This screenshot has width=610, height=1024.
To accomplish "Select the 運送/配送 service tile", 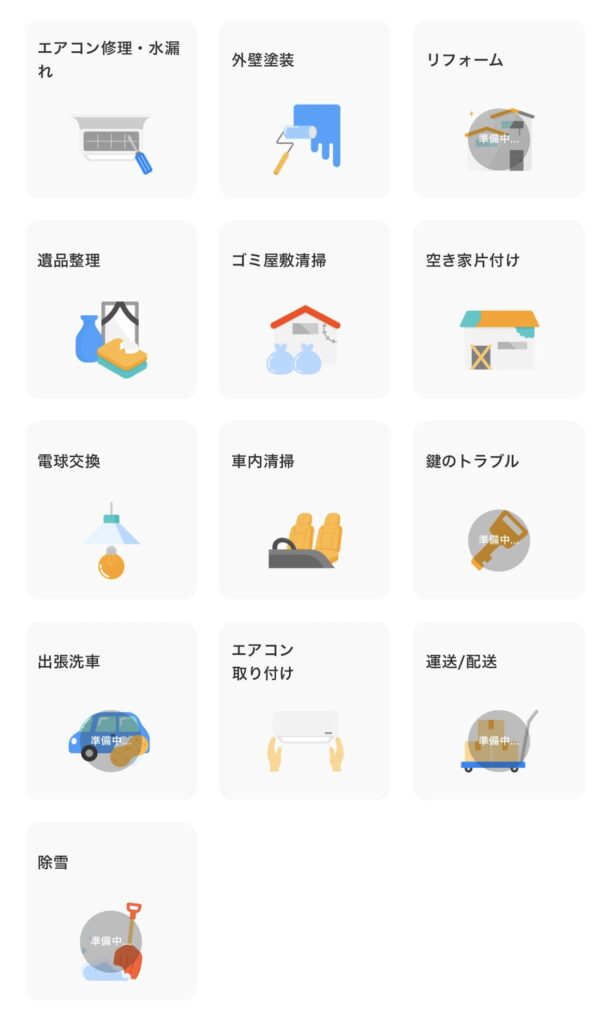I will tap(499, 711).
